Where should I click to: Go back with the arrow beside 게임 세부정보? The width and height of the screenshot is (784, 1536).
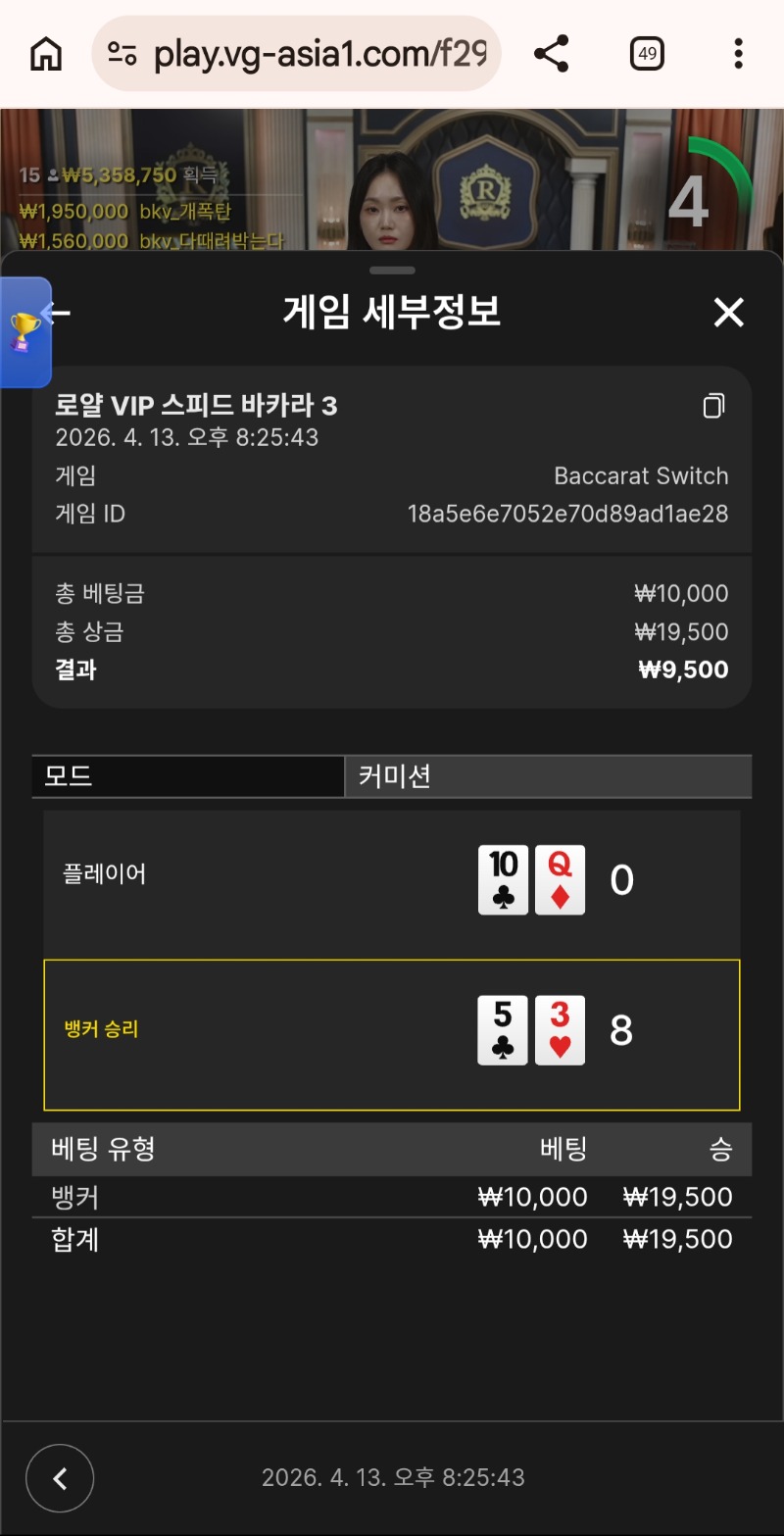[x=61, y=313]
